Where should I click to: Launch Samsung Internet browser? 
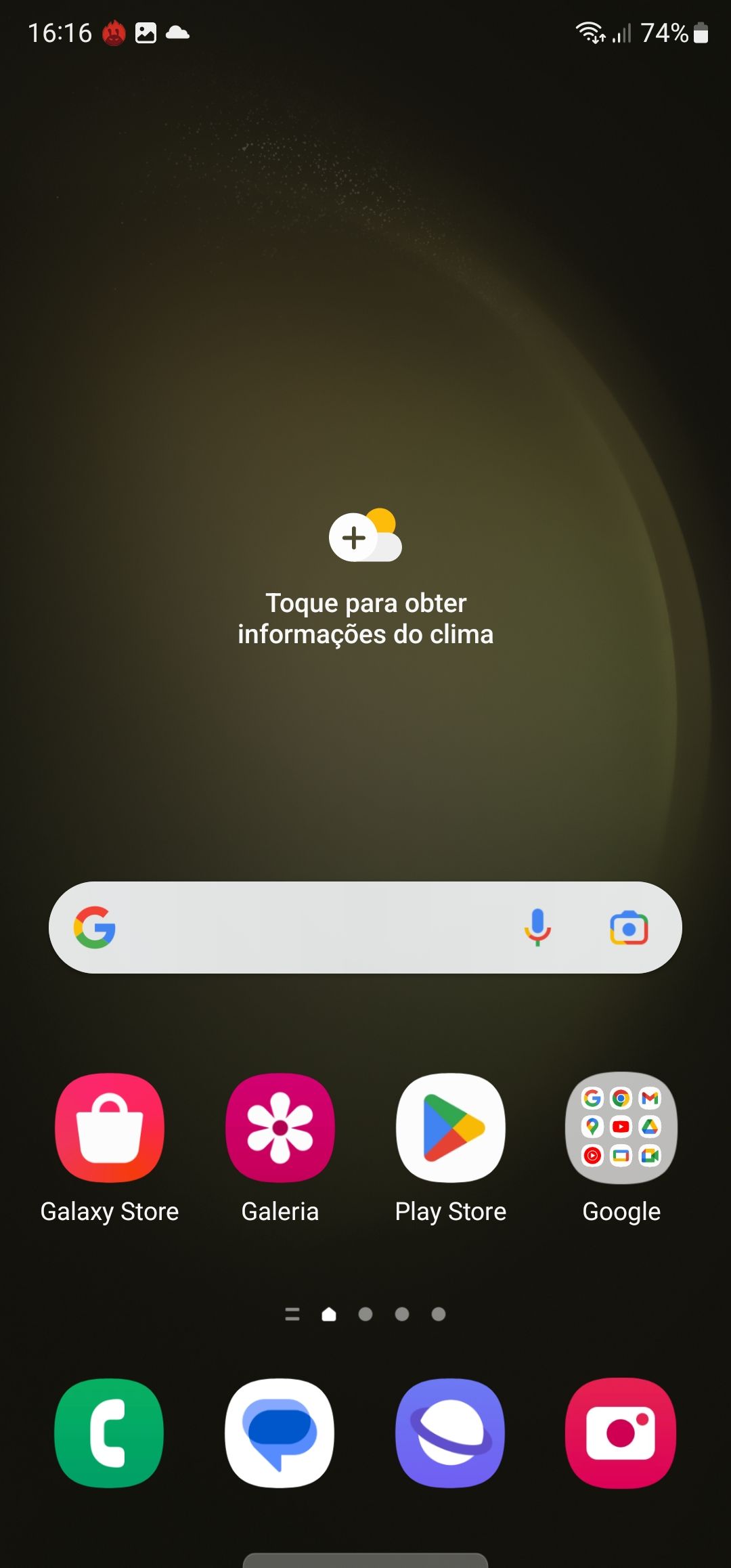click(451, 1433)
